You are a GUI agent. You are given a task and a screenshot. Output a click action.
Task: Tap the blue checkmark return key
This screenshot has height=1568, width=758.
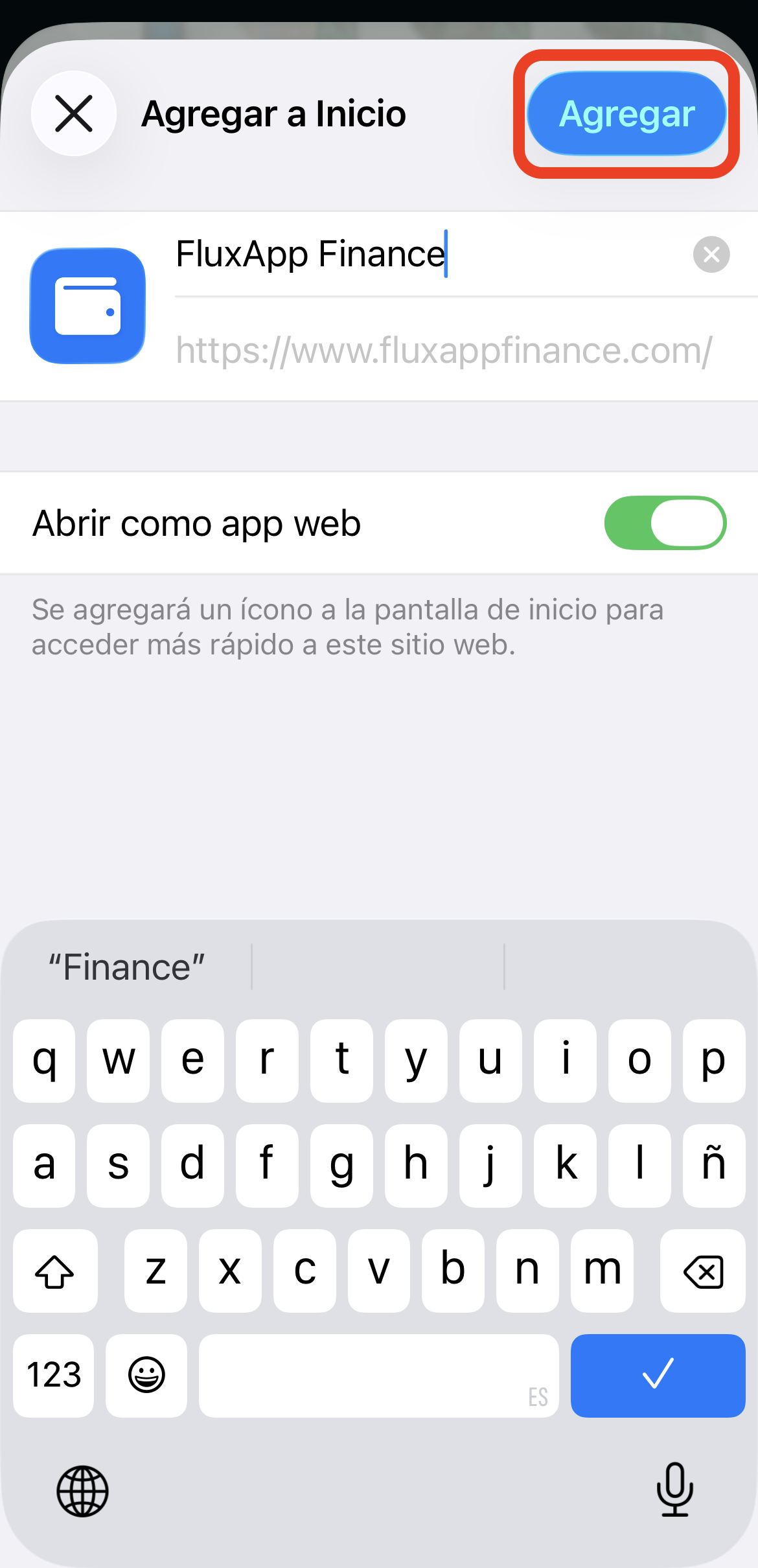tap(658, 1375)
